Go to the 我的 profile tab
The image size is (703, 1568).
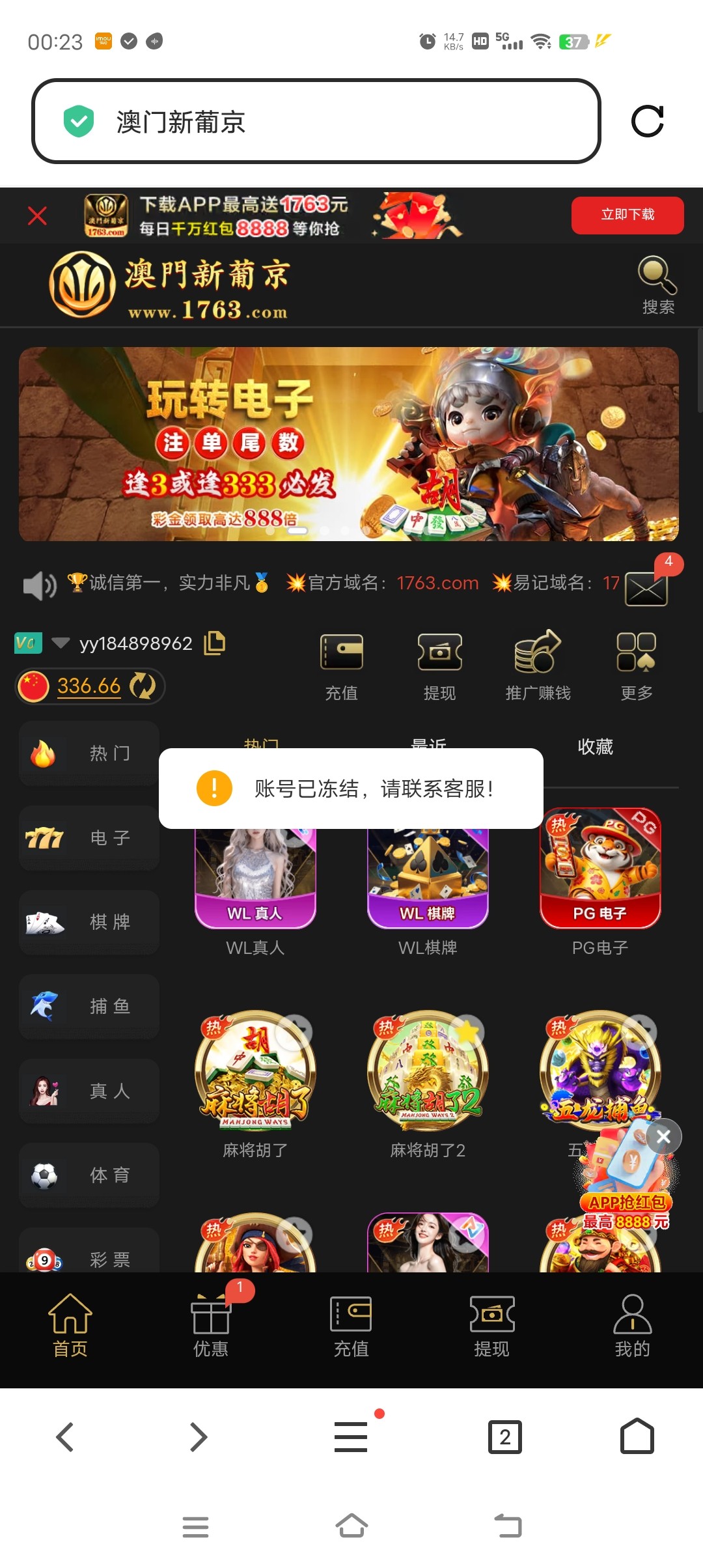[x=632, y=1326]
